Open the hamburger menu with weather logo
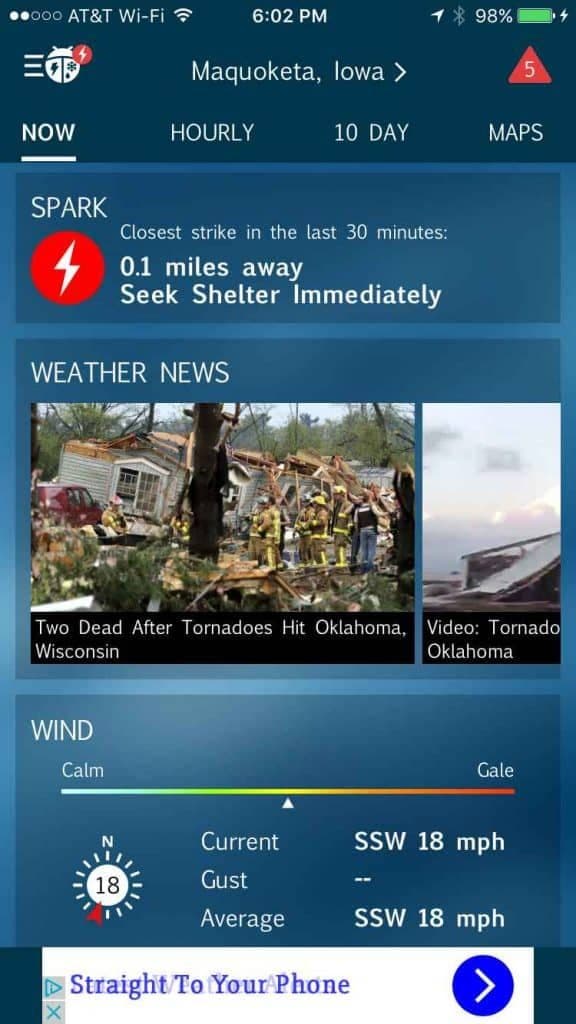Screen dimensions: 576x1024 coord(57,64)
